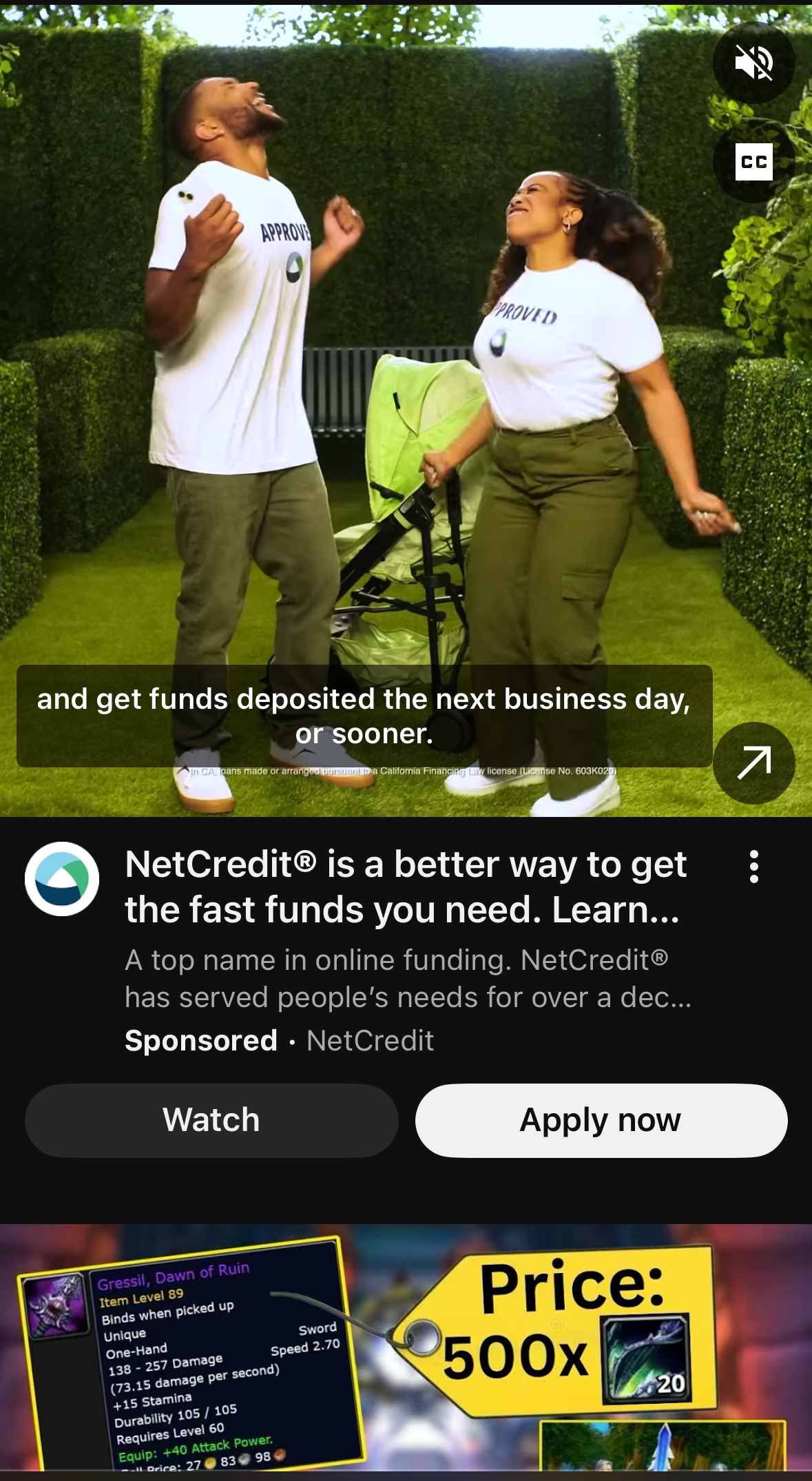Tap Apply now for NetCredit
This screenshot has height=1481, width=812.
pos(601,1121)
